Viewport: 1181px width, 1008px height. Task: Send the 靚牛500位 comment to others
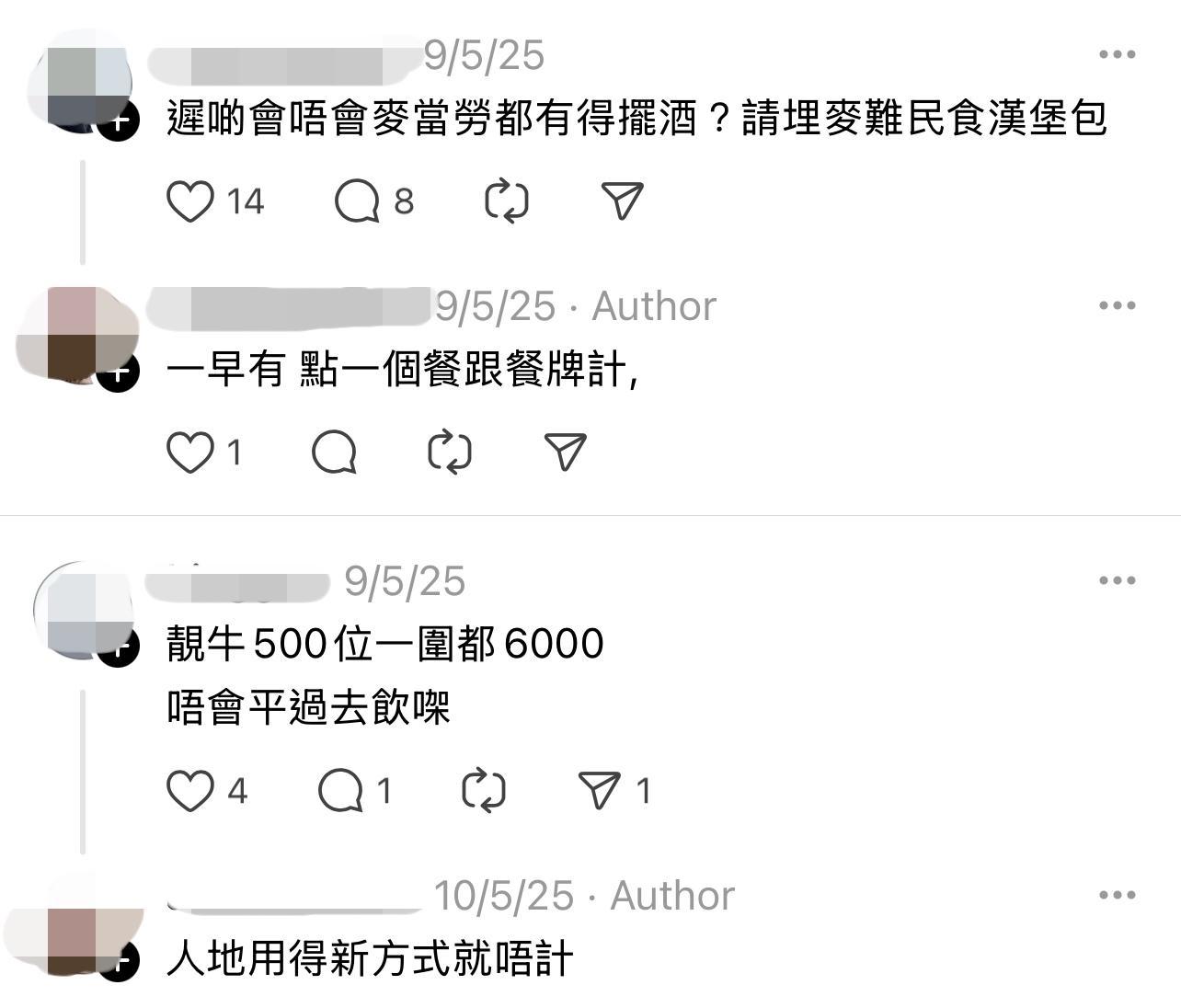[x=600, y=790]
